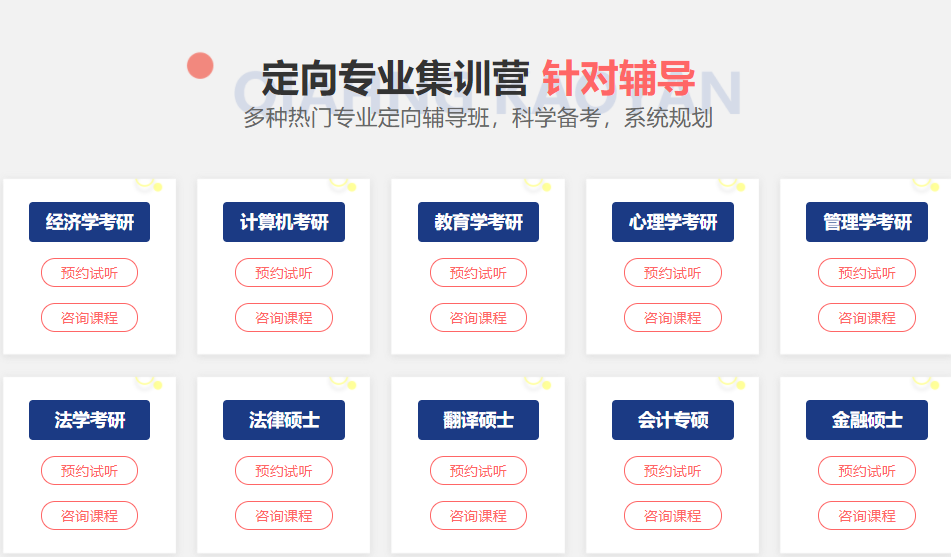This screenshot has width=951, height=557.
Task: Tap 预约试听 under 法学考研
Action: (89, 470)
